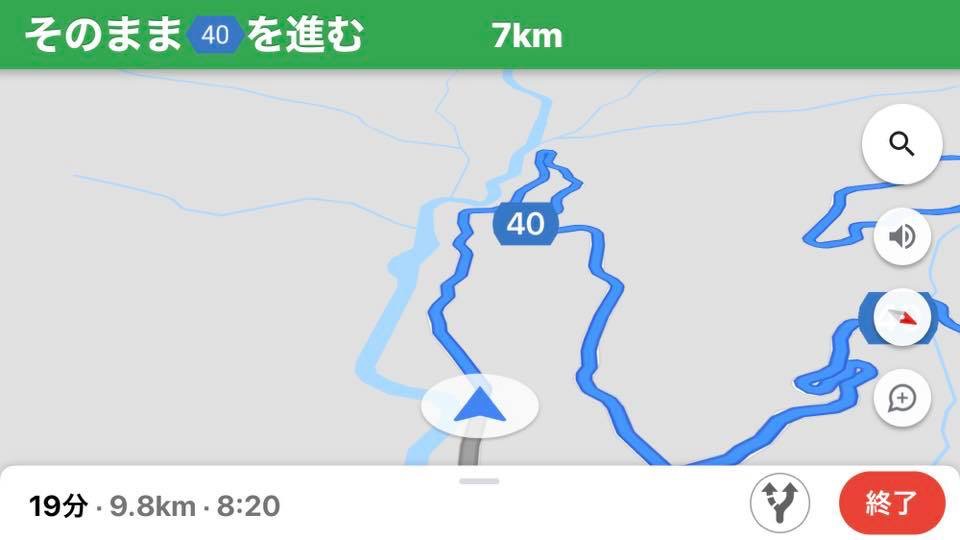Re-center on the blue location arrow
The image size is (960, 540).
[480, 405]
